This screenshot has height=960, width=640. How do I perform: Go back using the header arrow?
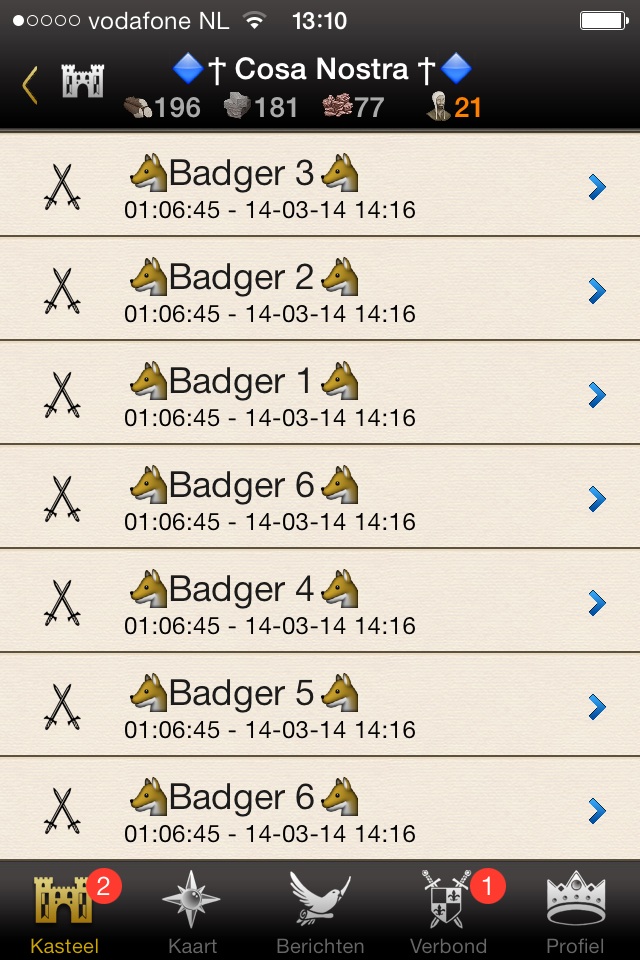pos(30,85)
